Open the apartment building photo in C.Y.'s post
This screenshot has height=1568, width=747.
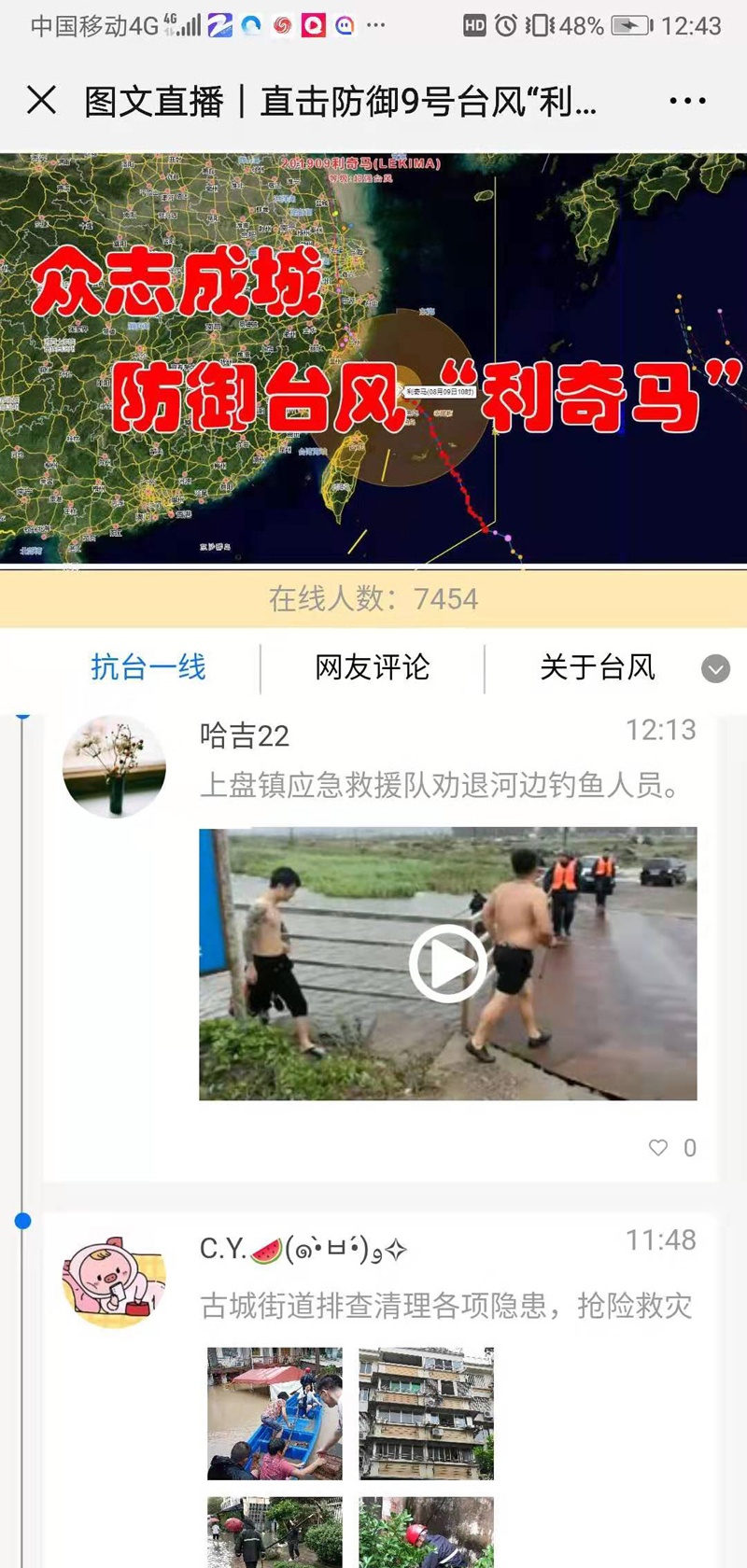point(427,1413)
